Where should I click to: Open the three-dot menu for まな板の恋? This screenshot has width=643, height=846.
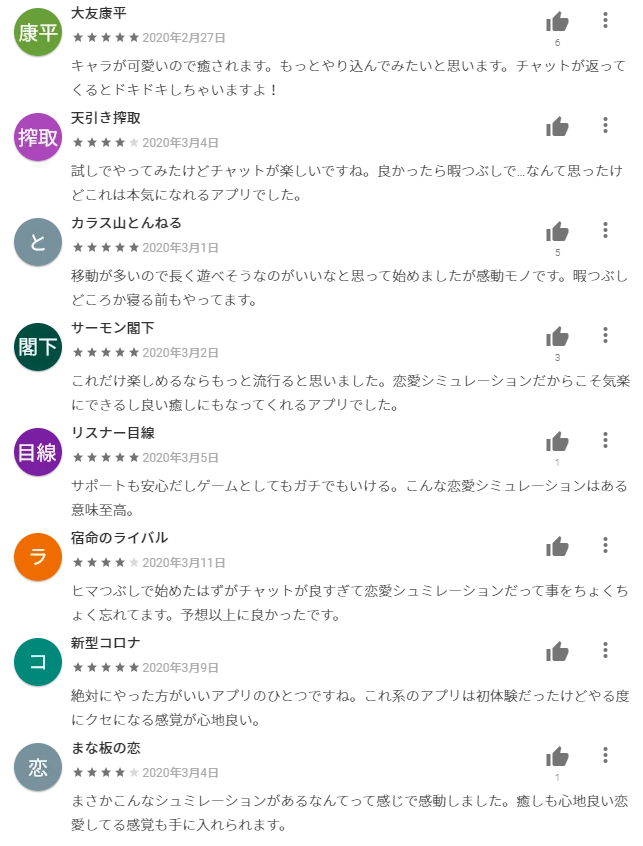pyautogui.click(x=606, y=755)
